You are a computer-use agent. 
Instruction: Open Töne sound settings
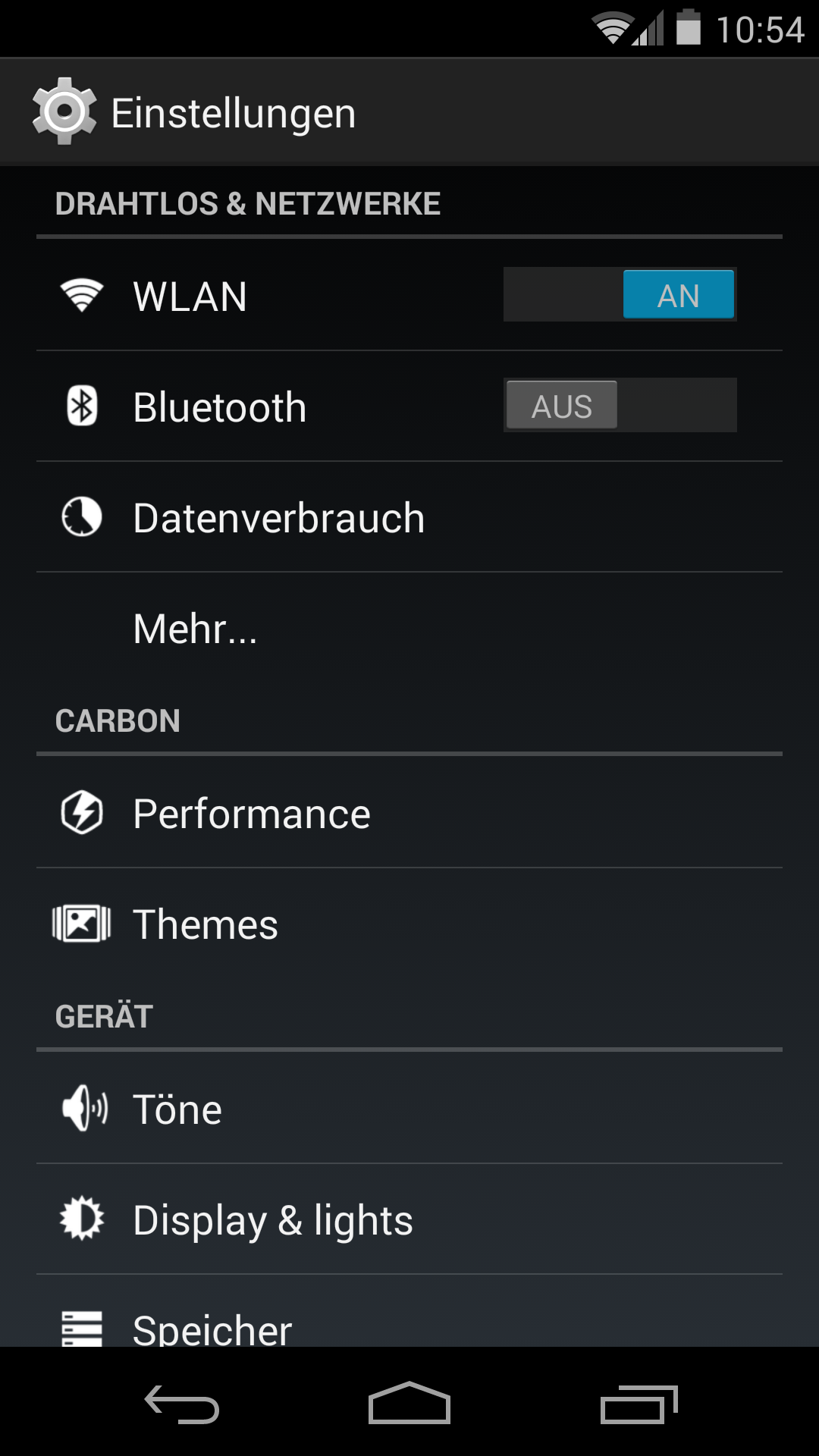[409, 1108]
